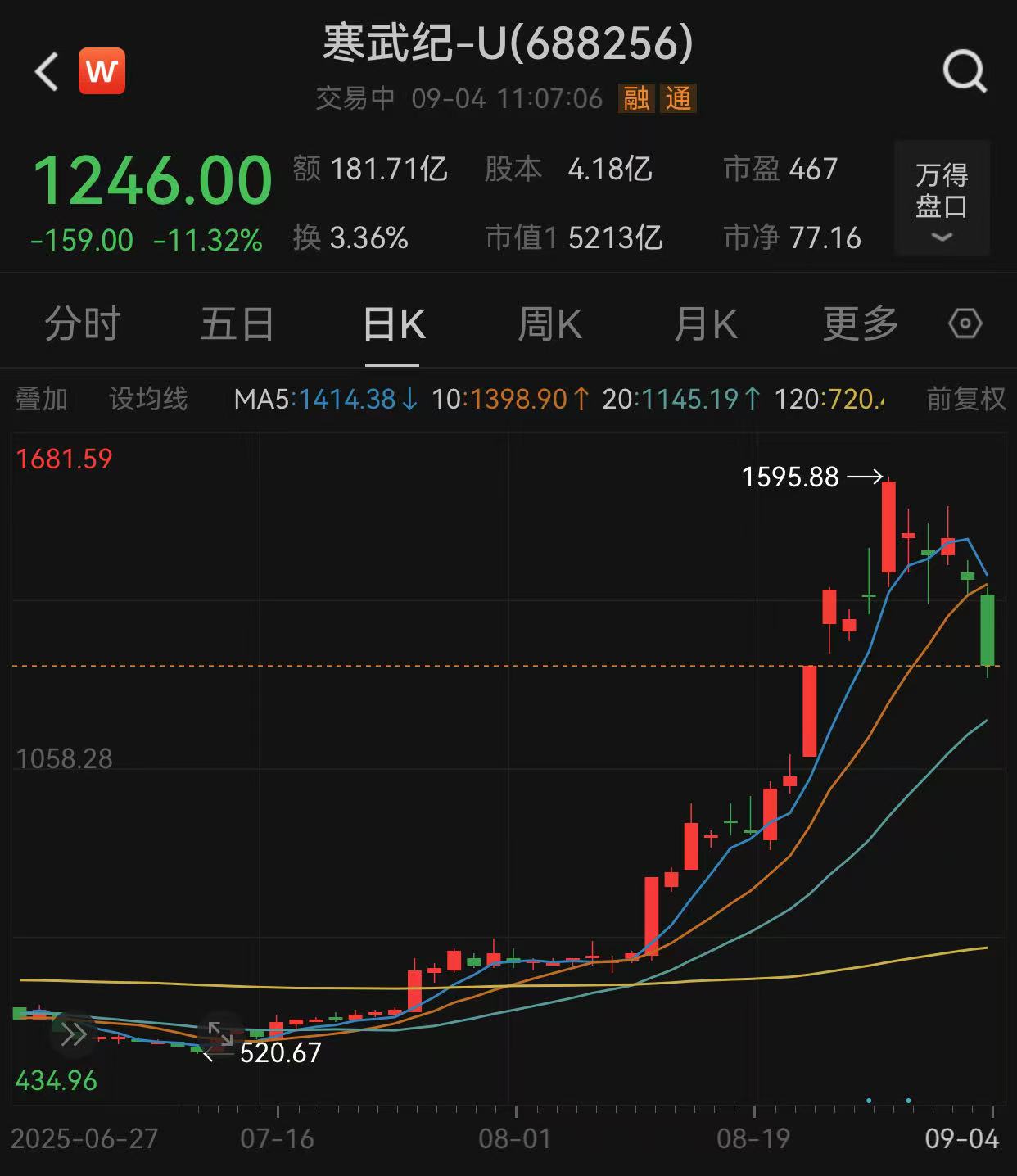1017x1176 pixels.
Task: Open the 更多 chart period options
Action: pos(860,324)
